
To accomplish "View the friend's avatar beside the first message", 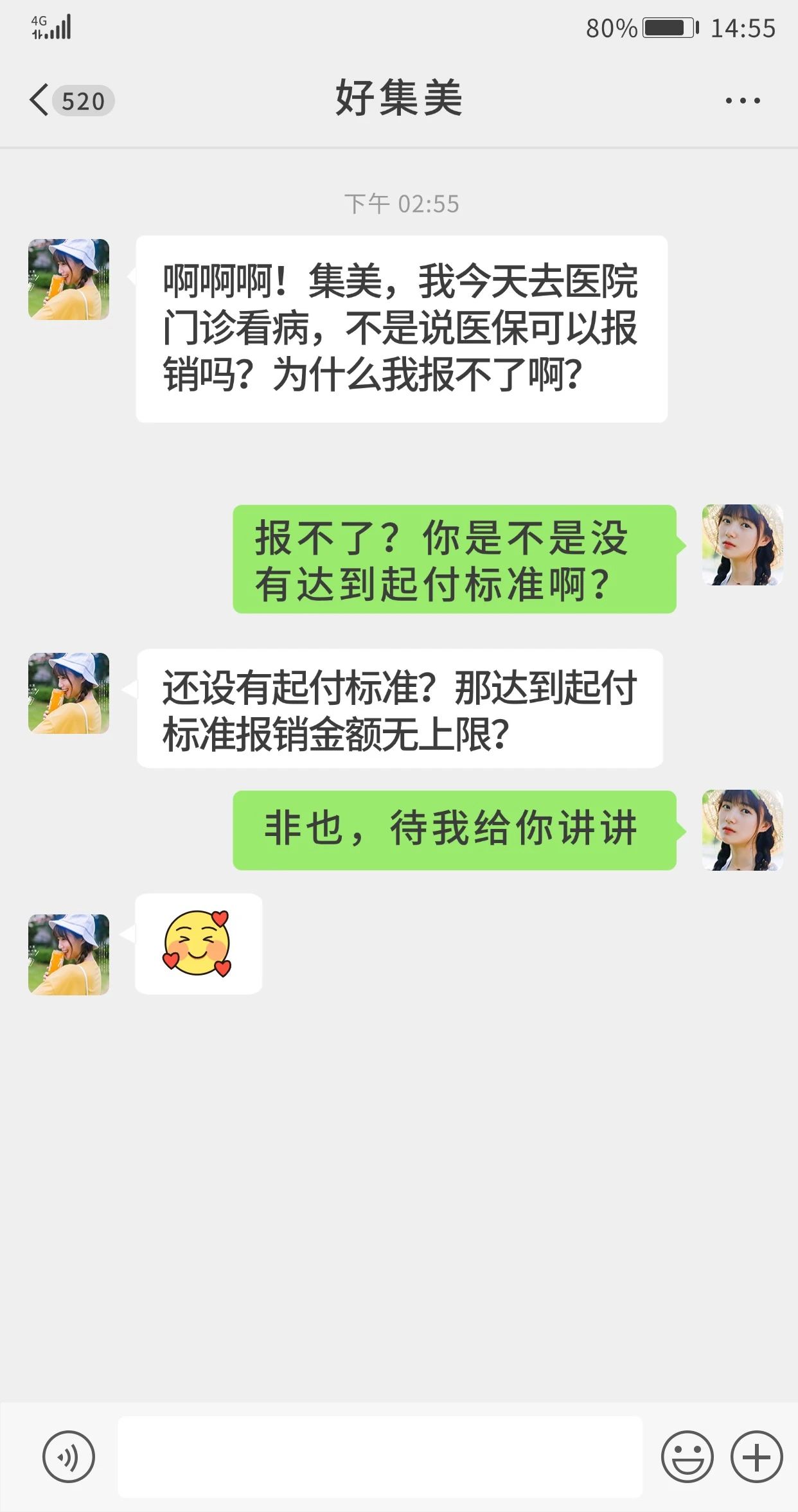I will point(69,280).
